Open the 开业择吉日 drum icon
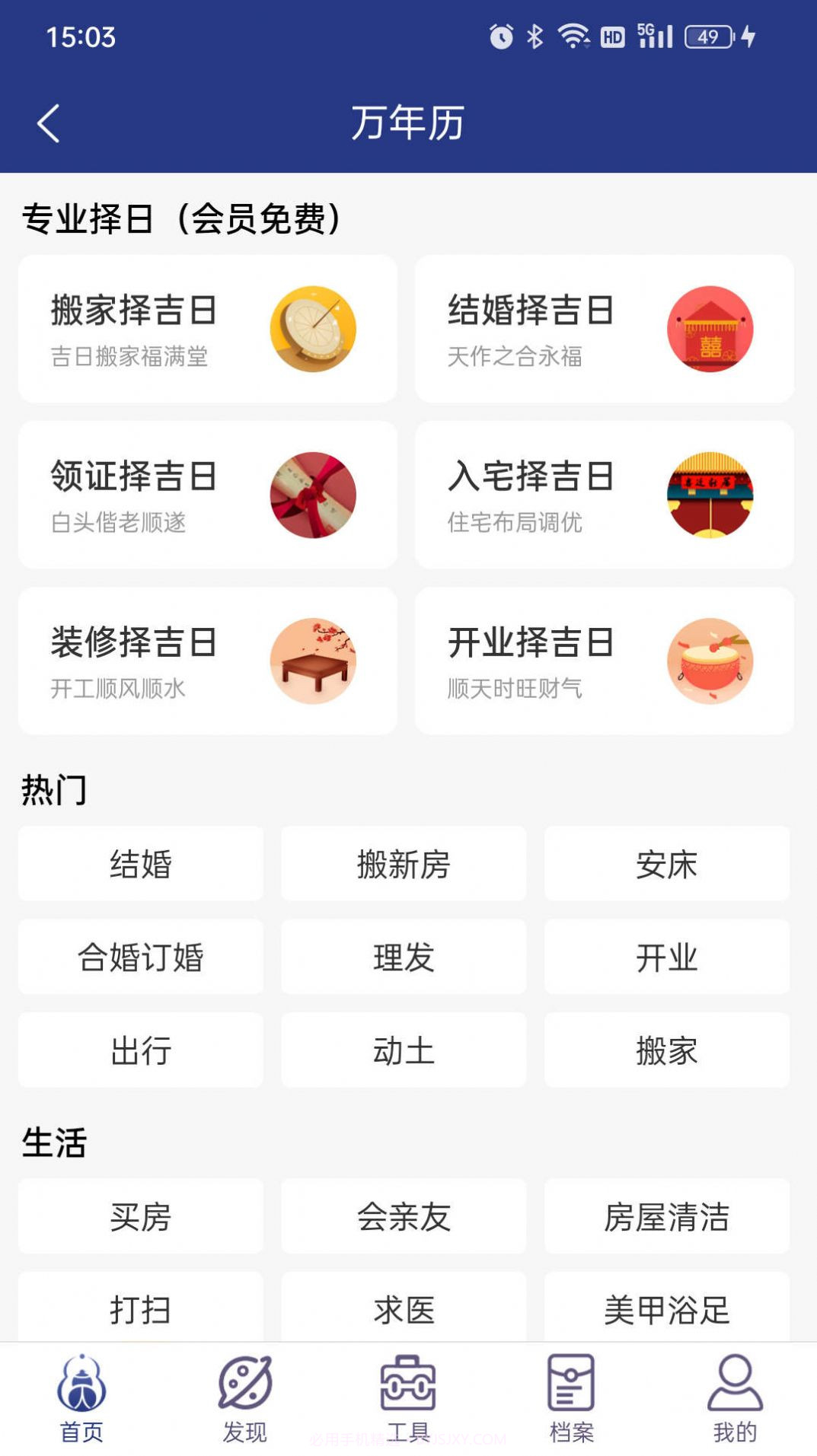 [709, 661]
